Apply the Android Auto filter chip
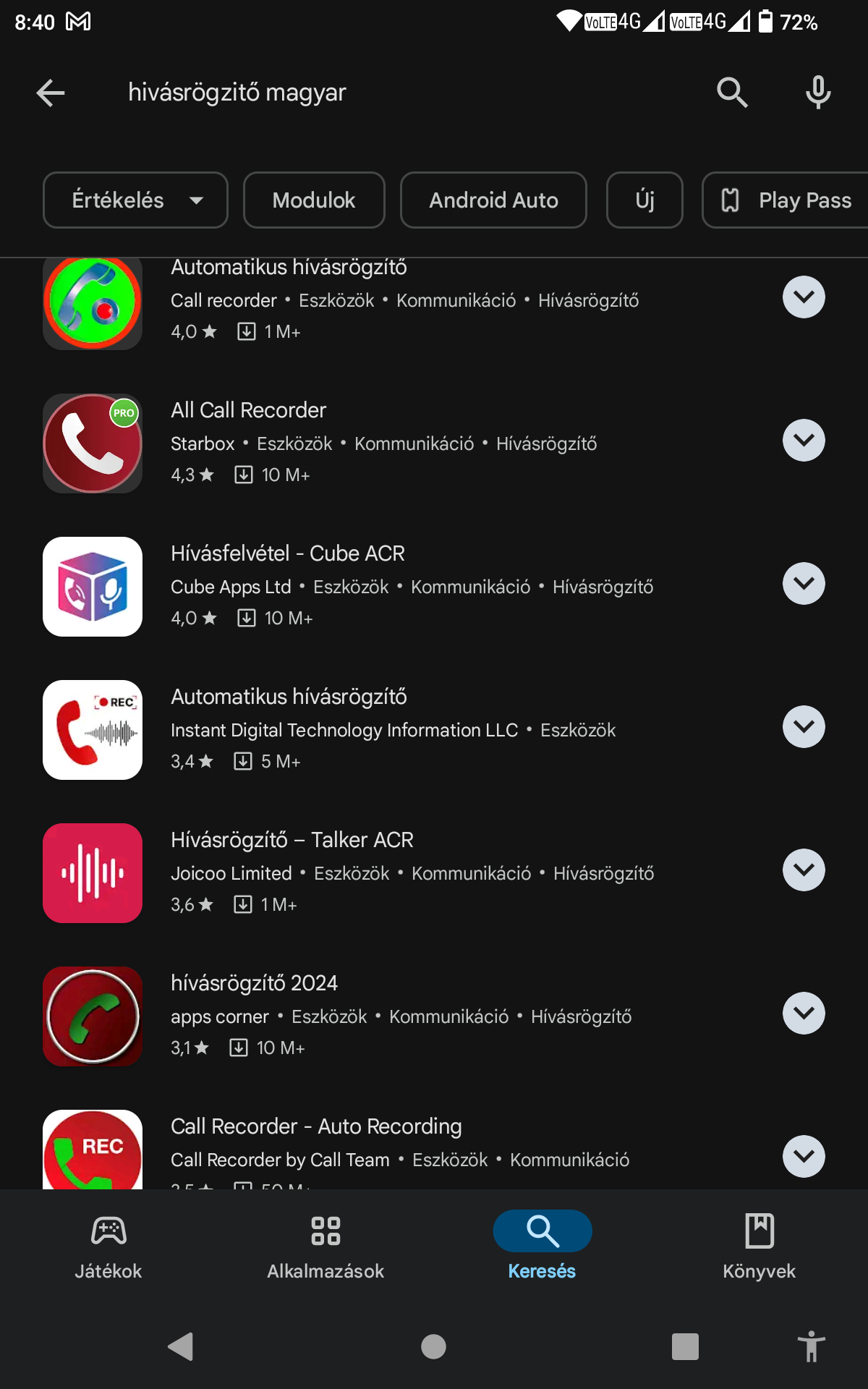The height and width of the screenshot is (1389, 868). [493, 200]
